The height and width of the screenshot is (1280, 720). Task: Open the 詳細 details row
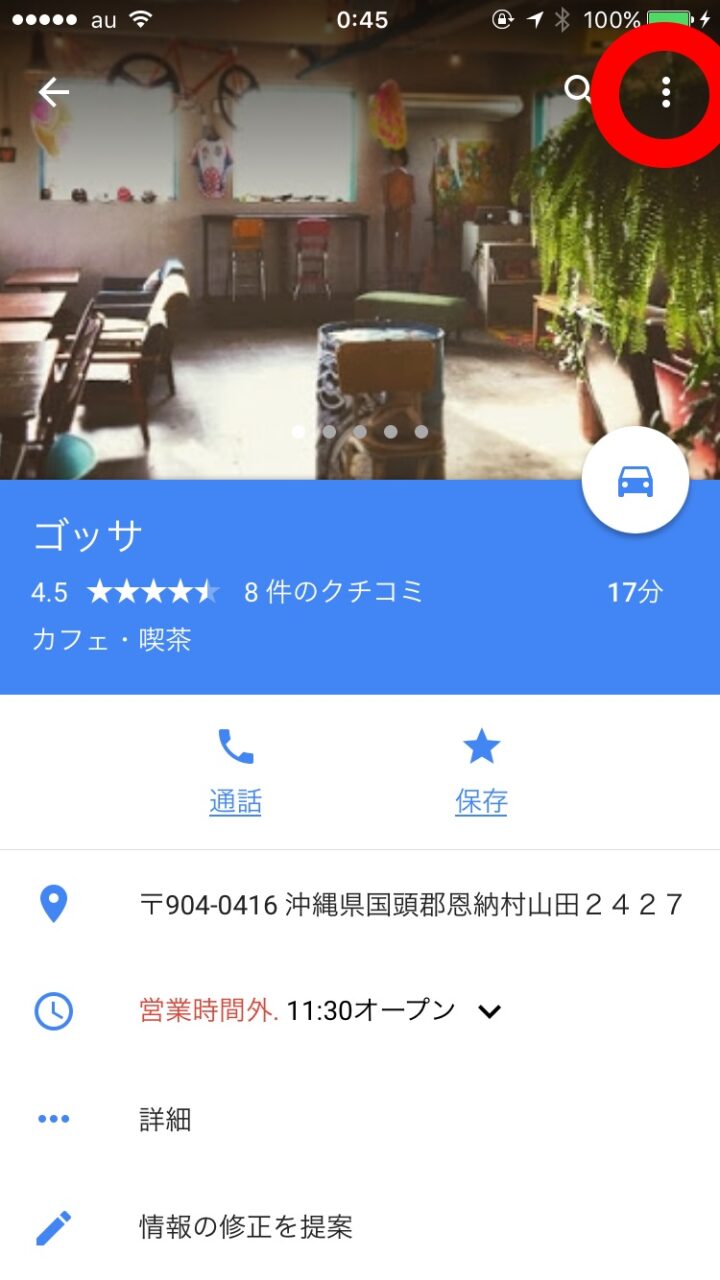click(165, 1119)
